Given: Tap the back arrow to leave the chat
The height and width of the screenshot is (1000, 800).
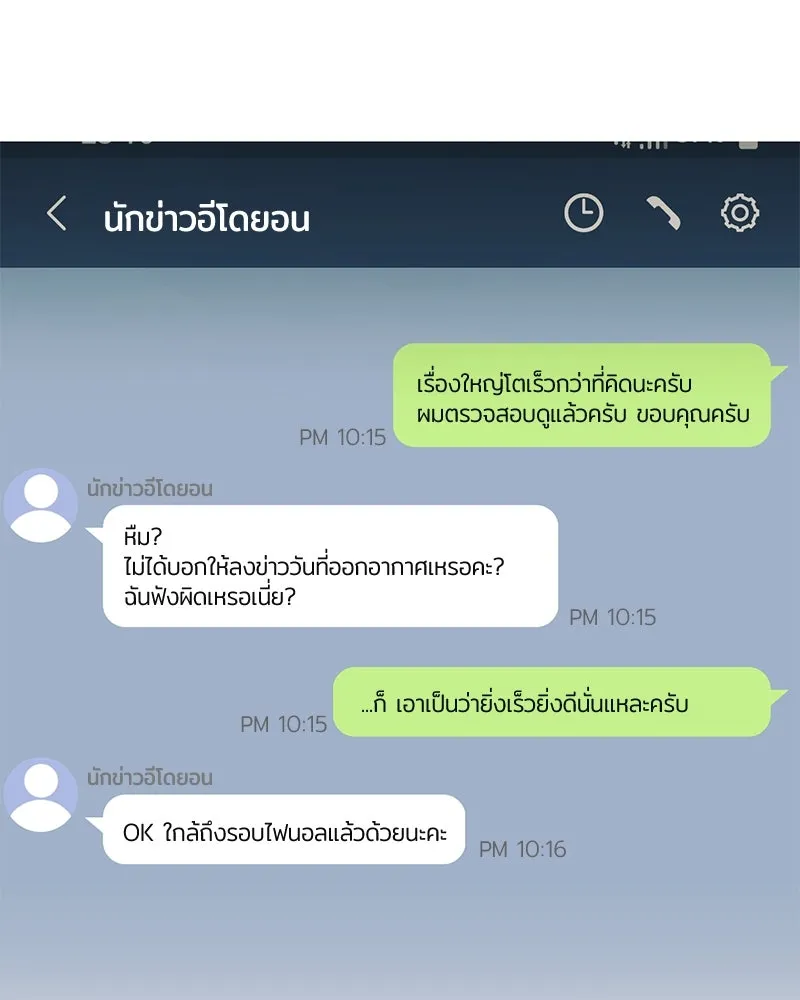Looking at the screenshot, I should [x=55, y=212].
